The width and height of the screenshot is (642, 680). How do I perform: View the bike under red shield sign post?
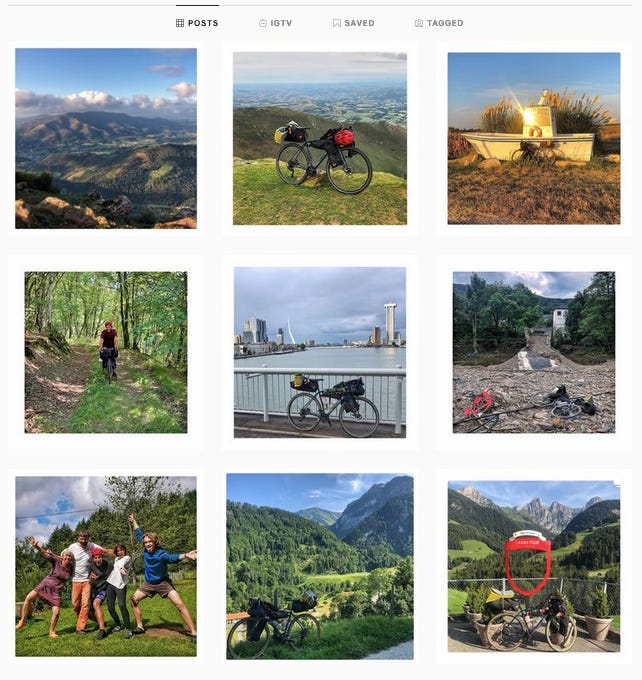pyautogui.click(x=534, y=566)
